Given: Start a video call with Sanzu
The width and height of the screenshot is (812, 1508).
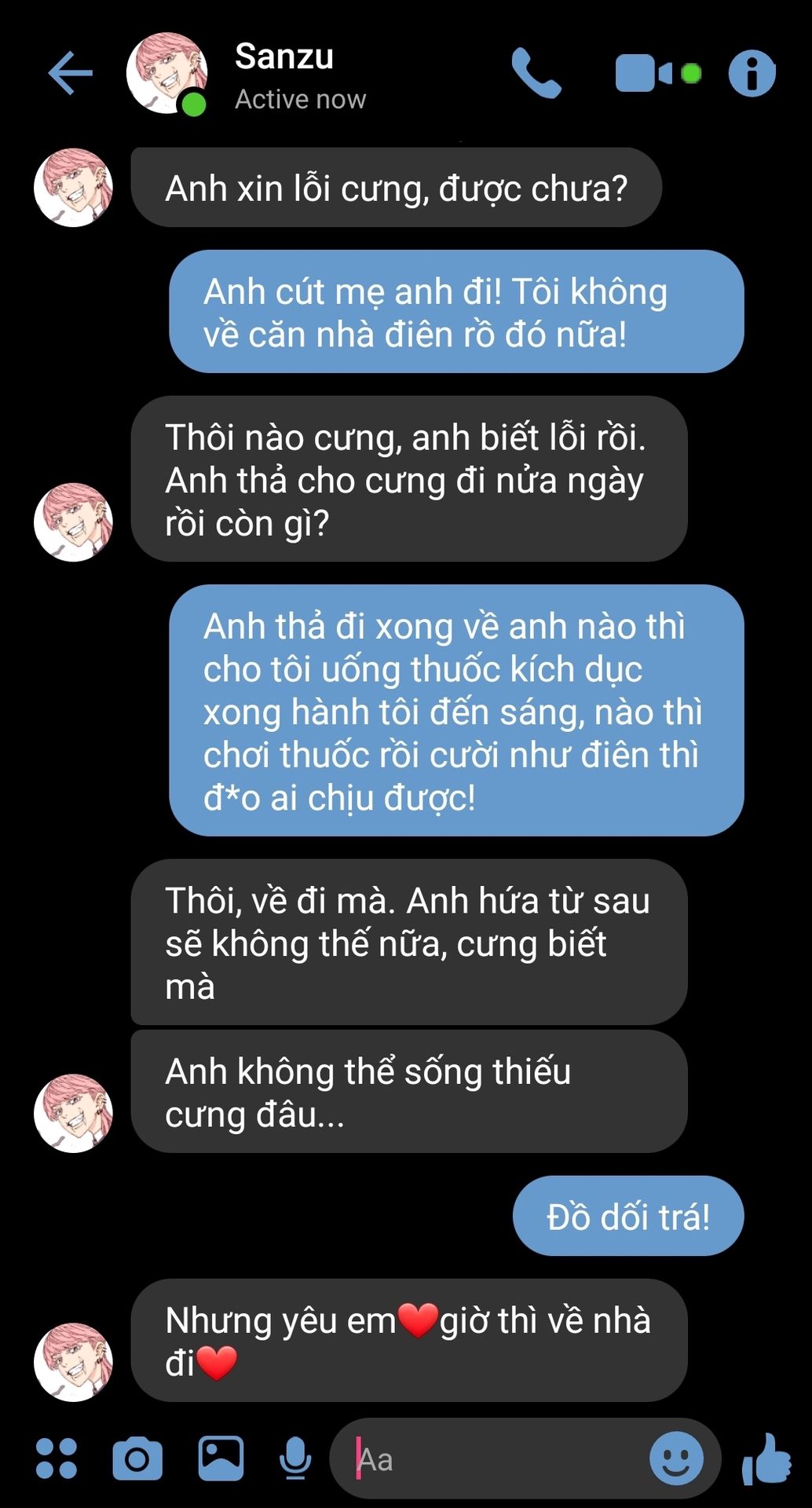Looking at the screenshot, I should click(645, 74).
